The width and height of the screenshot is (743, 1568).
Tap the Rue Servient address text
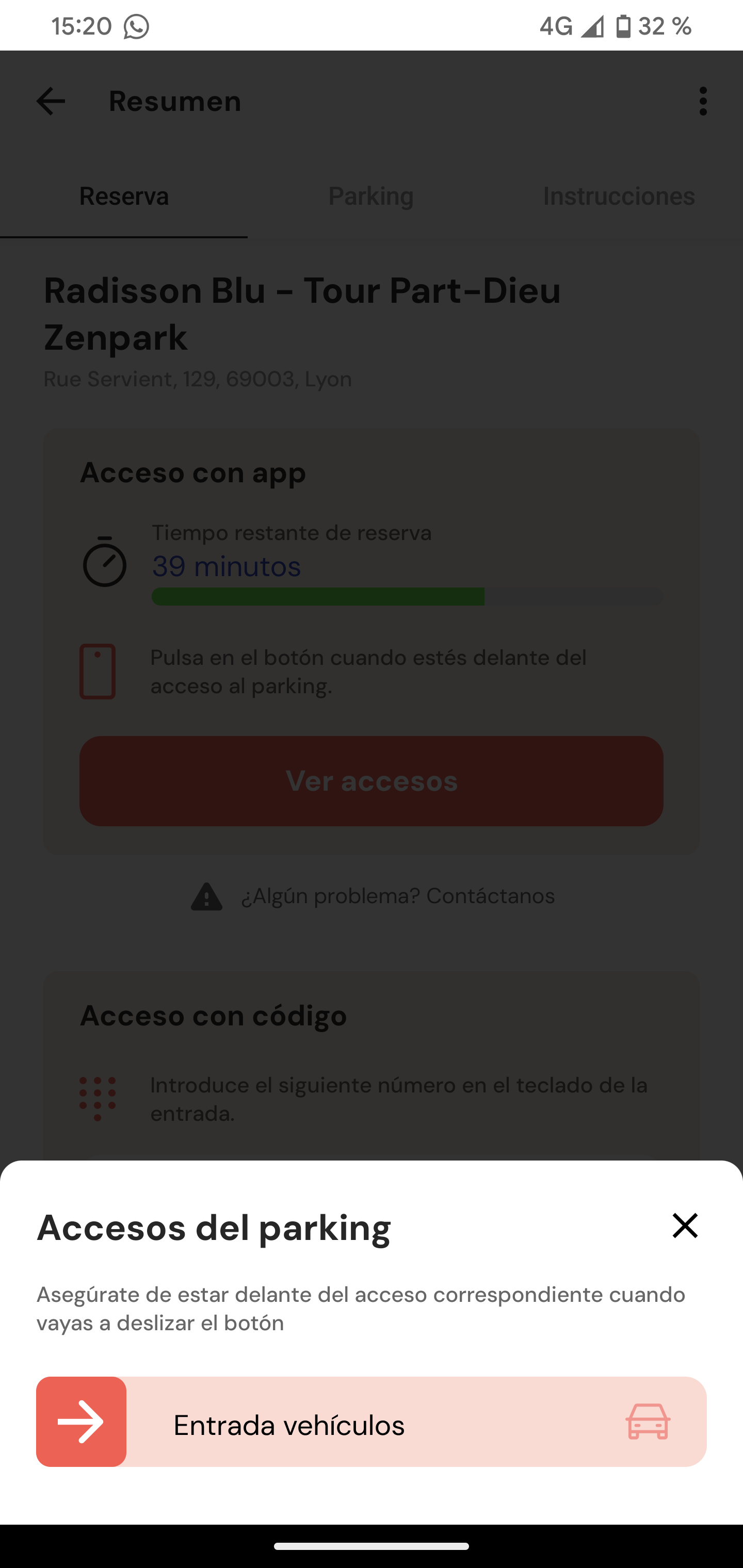click(197, 378)
